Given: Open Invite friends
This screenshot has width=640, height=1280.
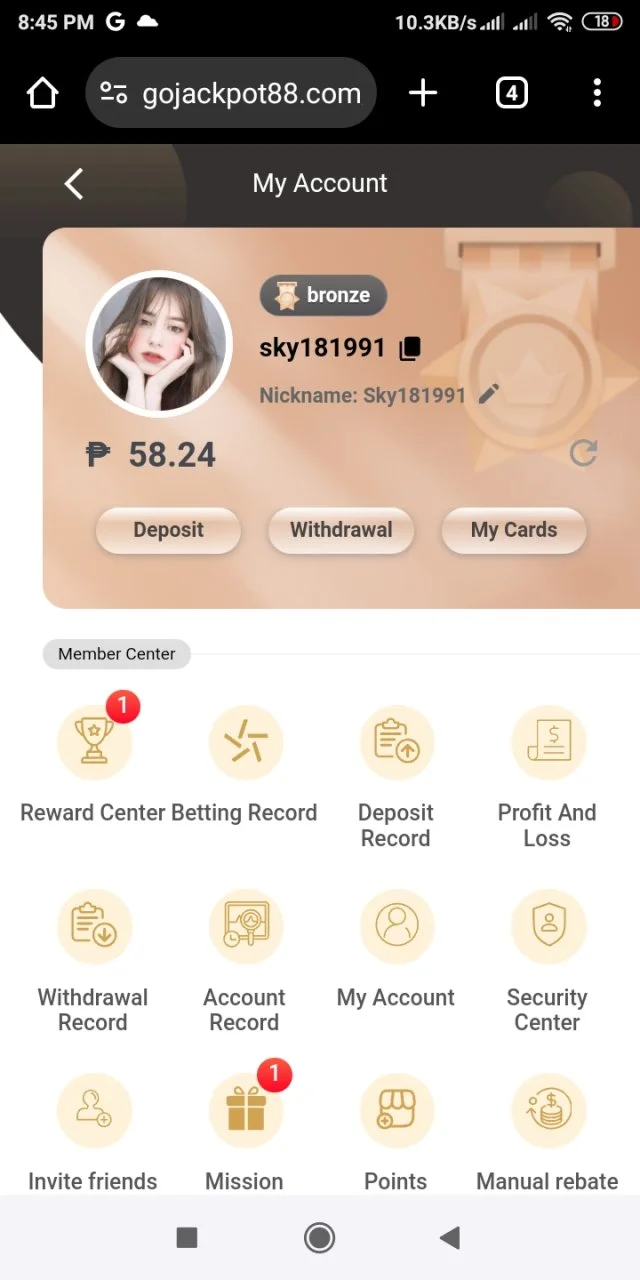Looking at the screenshot, I should (x=94, y=1111).
